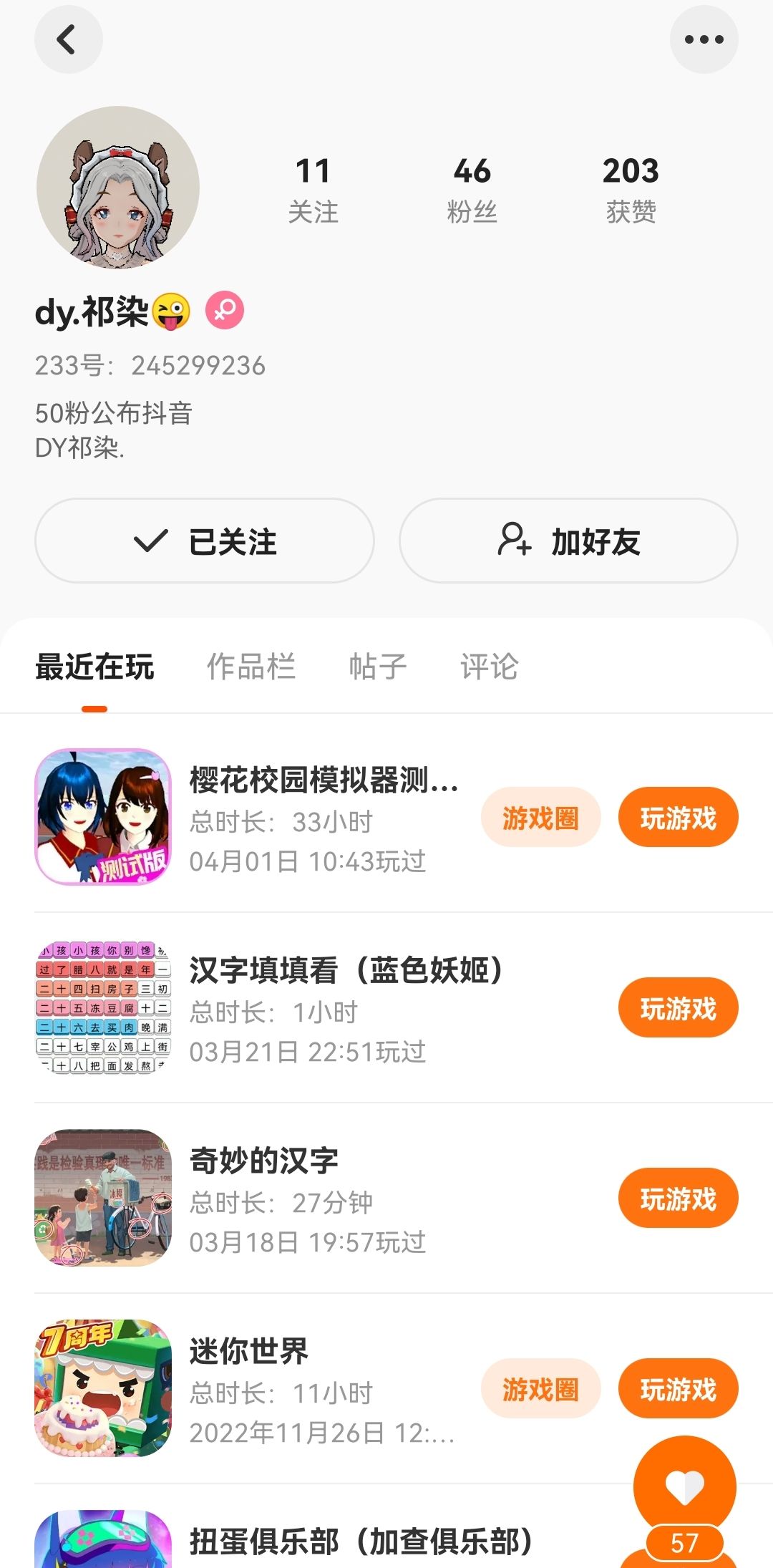Image resolution: width=773 pixels, height=1568 pixels.
Task: Open the 奇妙的汉字 game details
Action: pyautogui.click(x=263, y=1161)
